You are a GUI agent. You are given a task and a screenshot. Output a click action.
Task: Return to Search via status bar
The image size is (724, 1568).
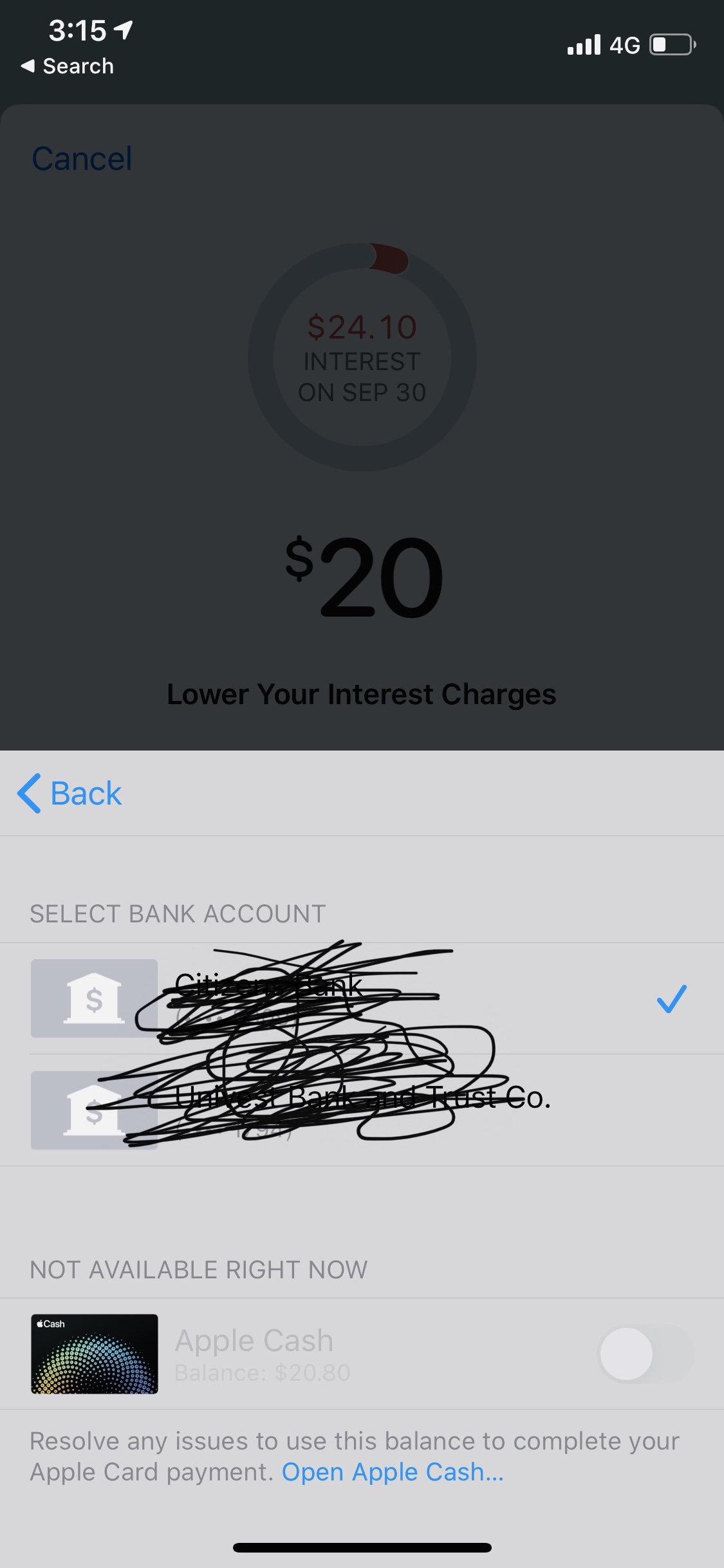click(68, 66)
